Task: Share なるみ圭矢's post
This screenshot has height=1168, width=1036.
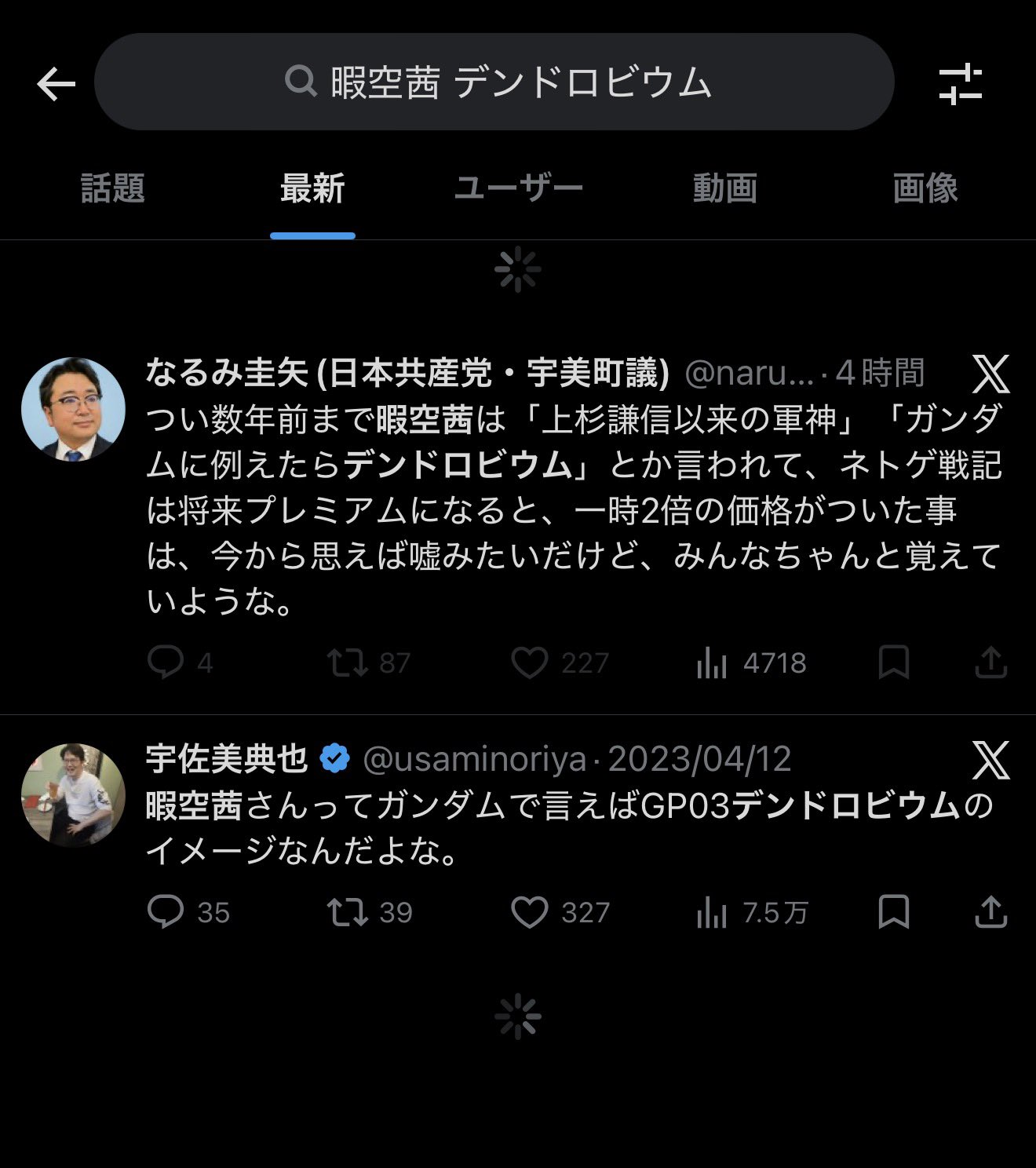Action: pos(990,662)
